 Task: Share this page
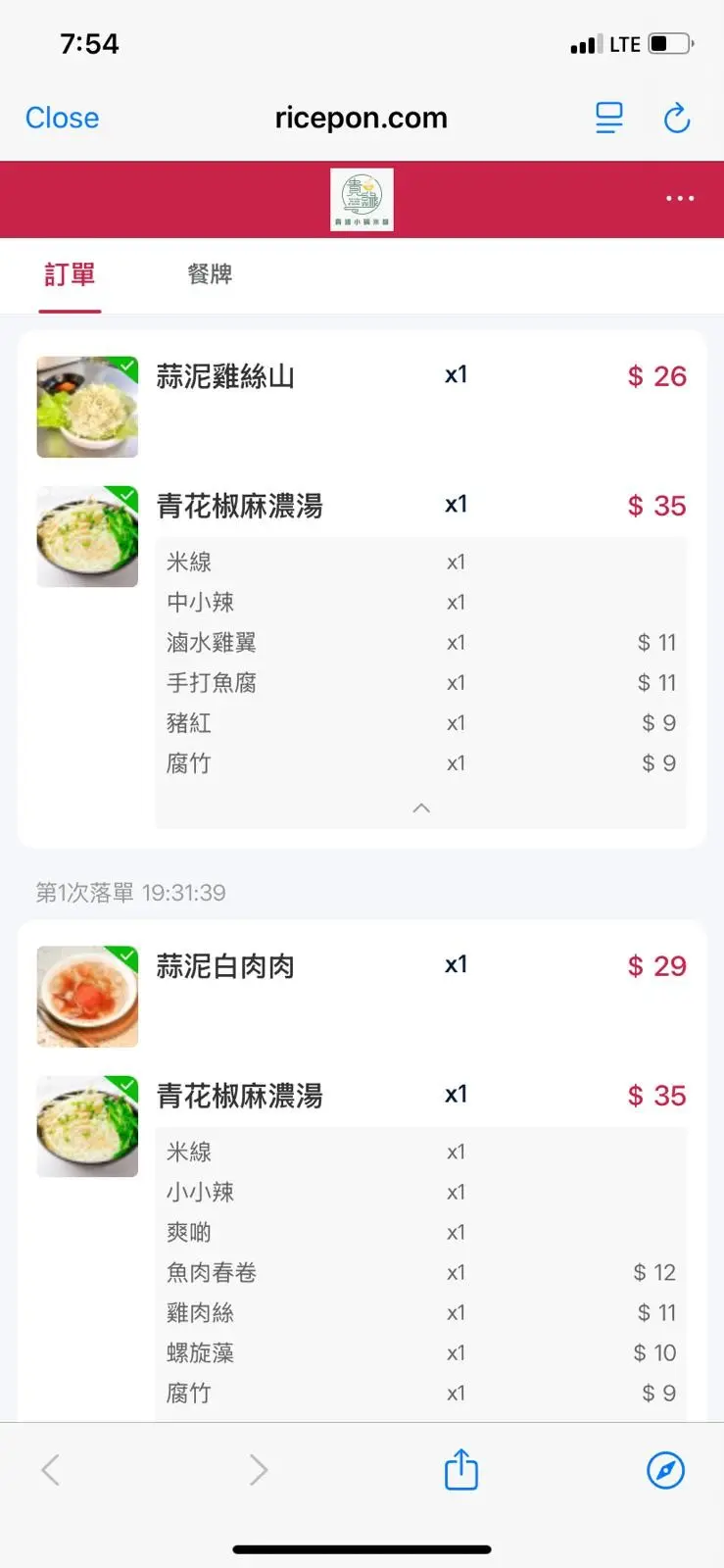[461, 1469]
